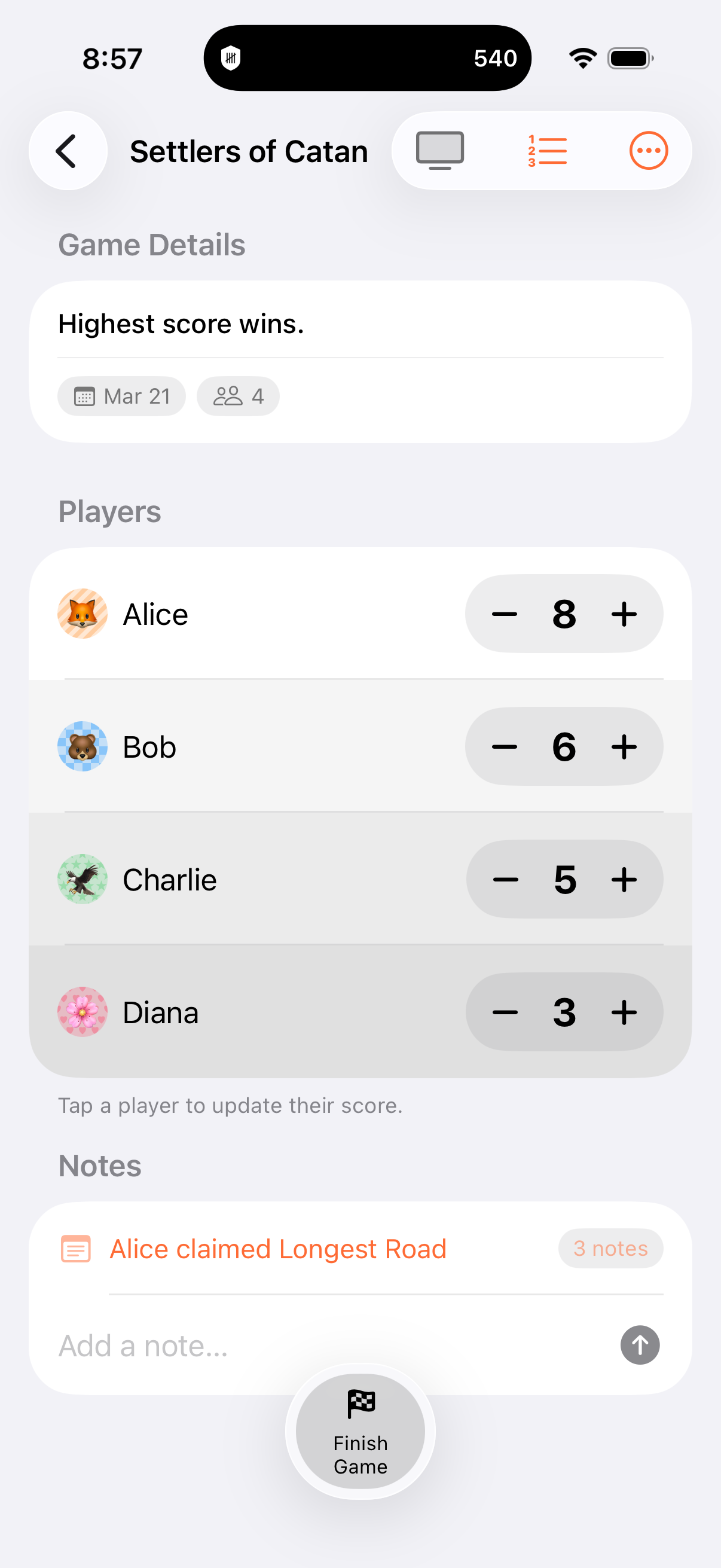Navigate back using the chevron icon
Viewport: 721px width, 1568px height.
pos(68,150)
